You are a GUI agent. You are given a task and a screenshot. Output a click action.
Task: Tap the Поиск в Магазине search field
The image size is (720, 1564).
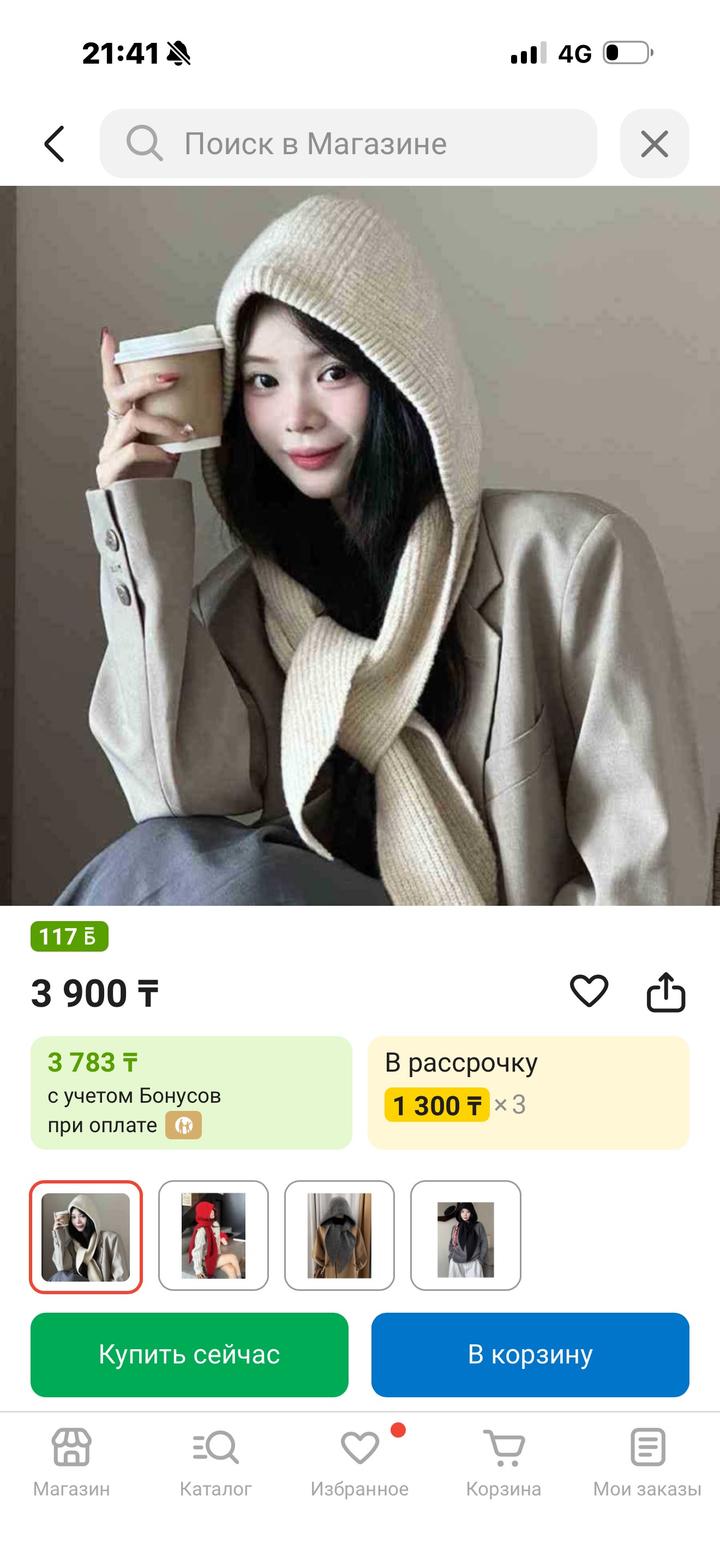coord(348,144)
